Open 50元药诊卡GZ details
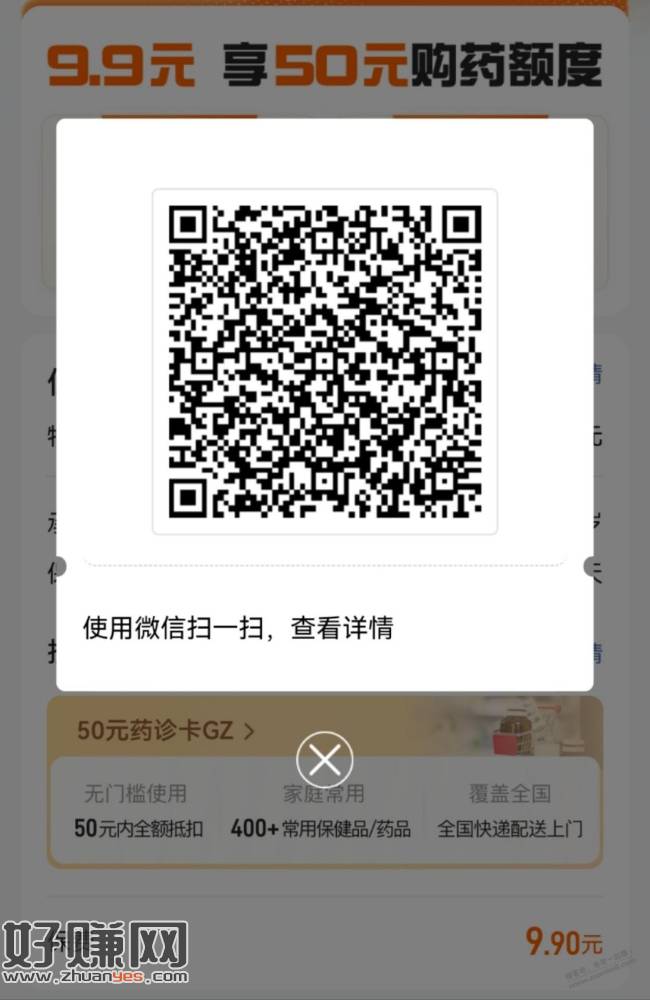 [x=166, y=731]
